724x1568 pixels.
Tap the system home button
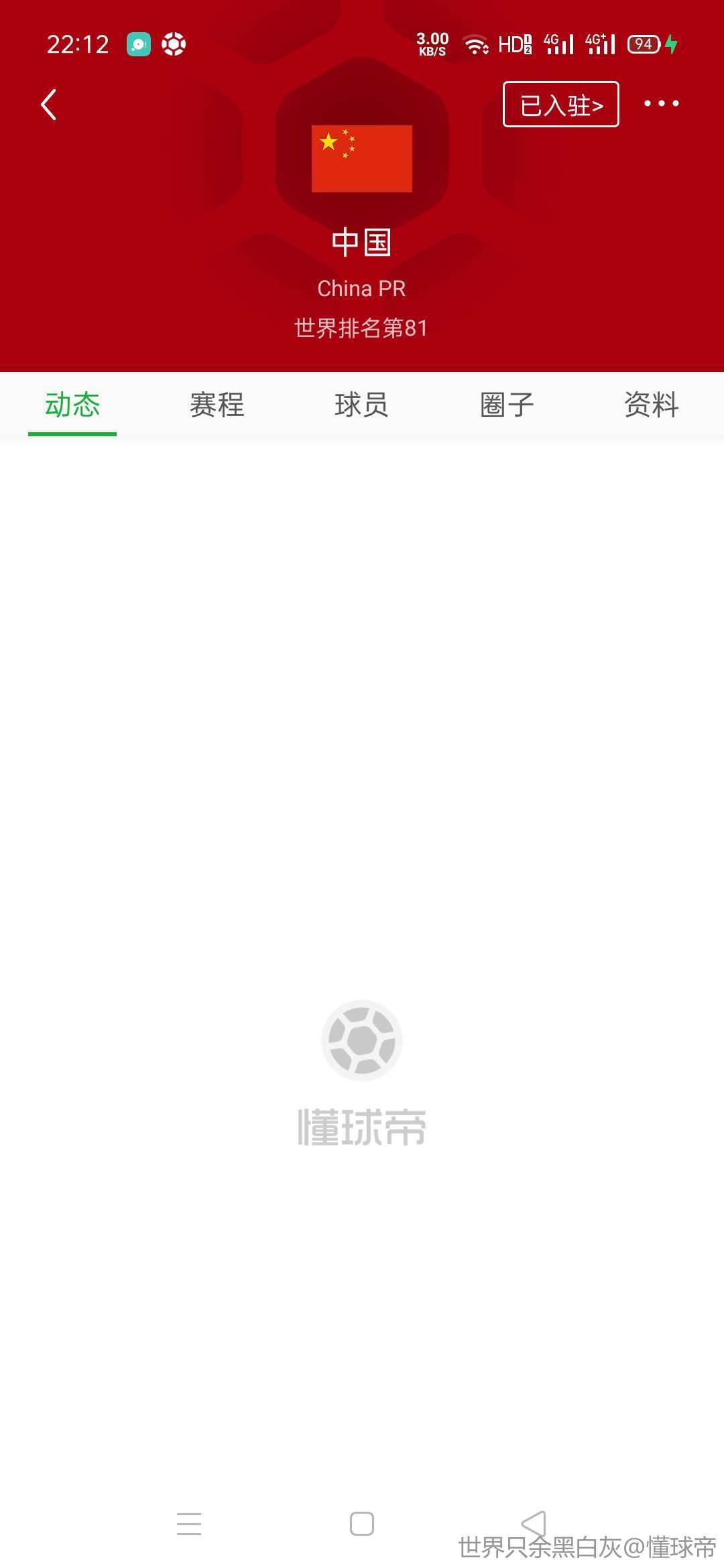pyautogui.click(x=362, y=1524)
